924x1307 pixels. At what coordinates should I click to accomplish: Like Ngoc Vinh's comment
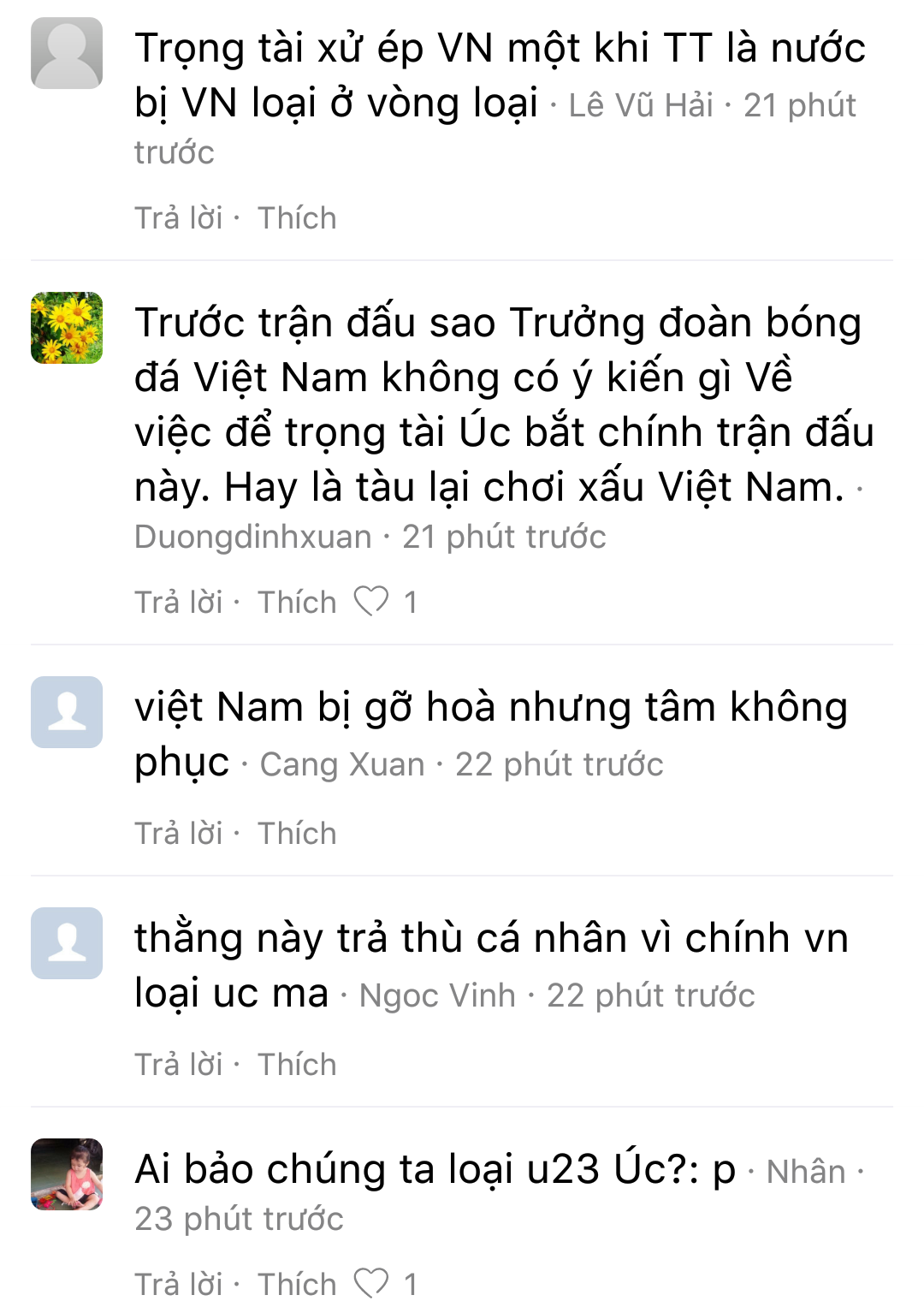point(297,1065)
